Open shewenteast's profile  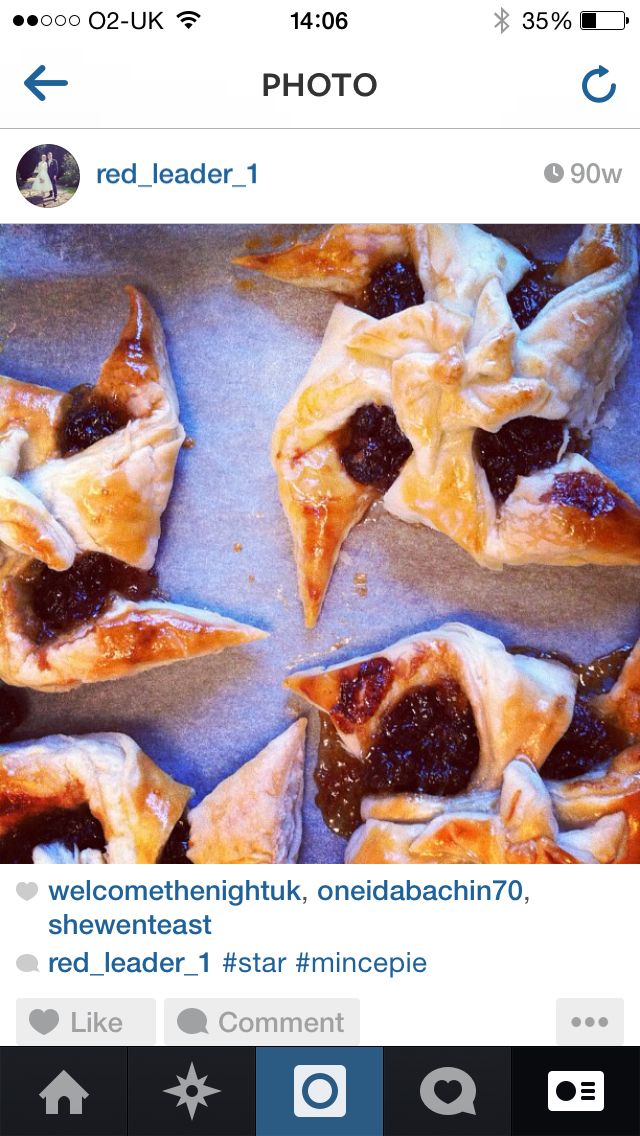(x=130, y=924)
